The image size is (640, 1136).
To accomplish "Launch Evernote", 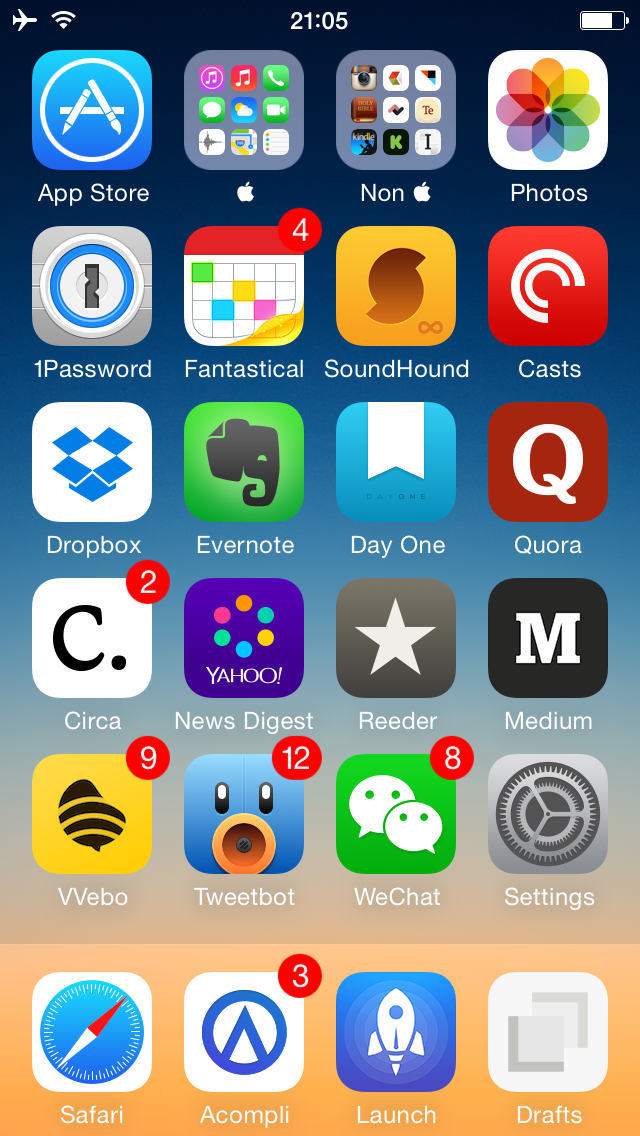I will pyautogui.click(x=244, y=462).
